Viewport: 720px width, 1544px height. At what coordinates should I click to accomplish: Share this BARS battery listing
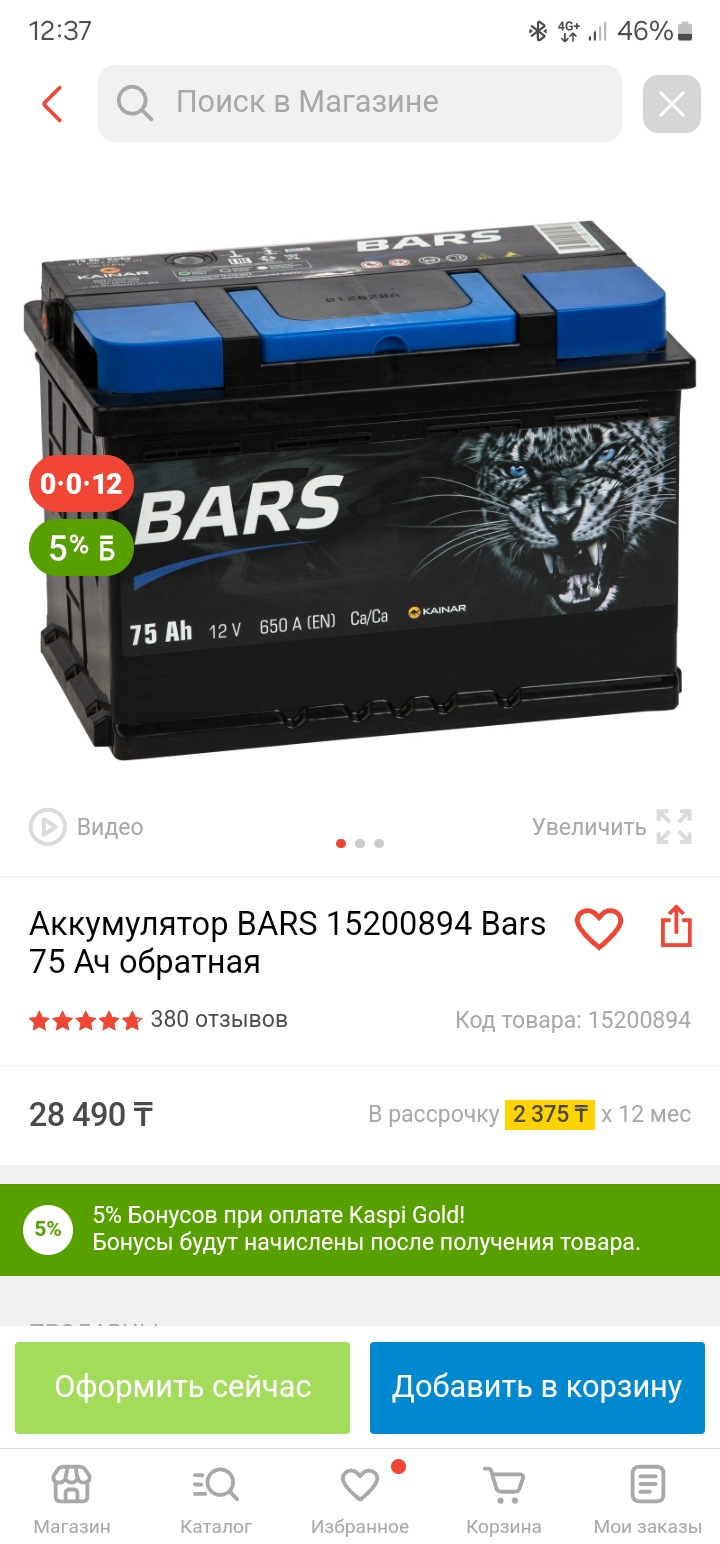click(x=676, y=927)
